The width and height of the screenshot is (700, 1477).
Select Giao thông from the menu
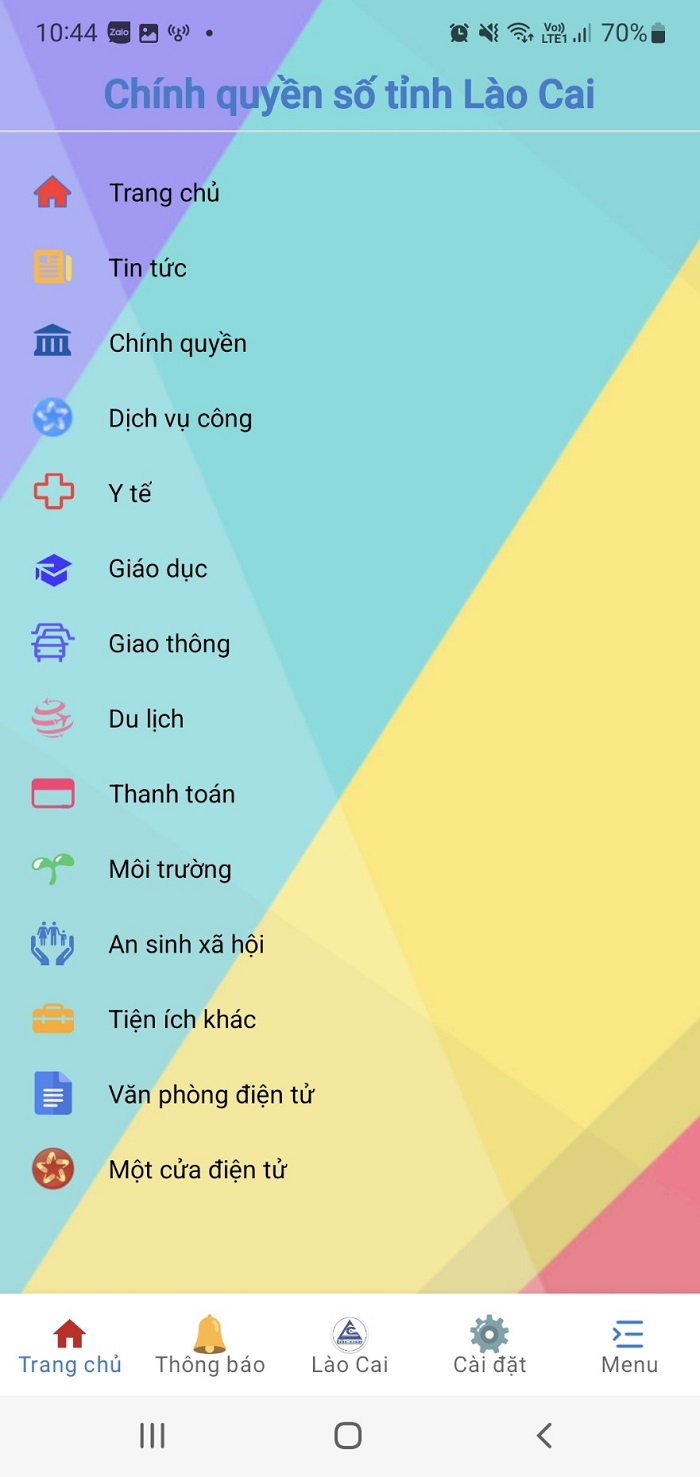169,644
